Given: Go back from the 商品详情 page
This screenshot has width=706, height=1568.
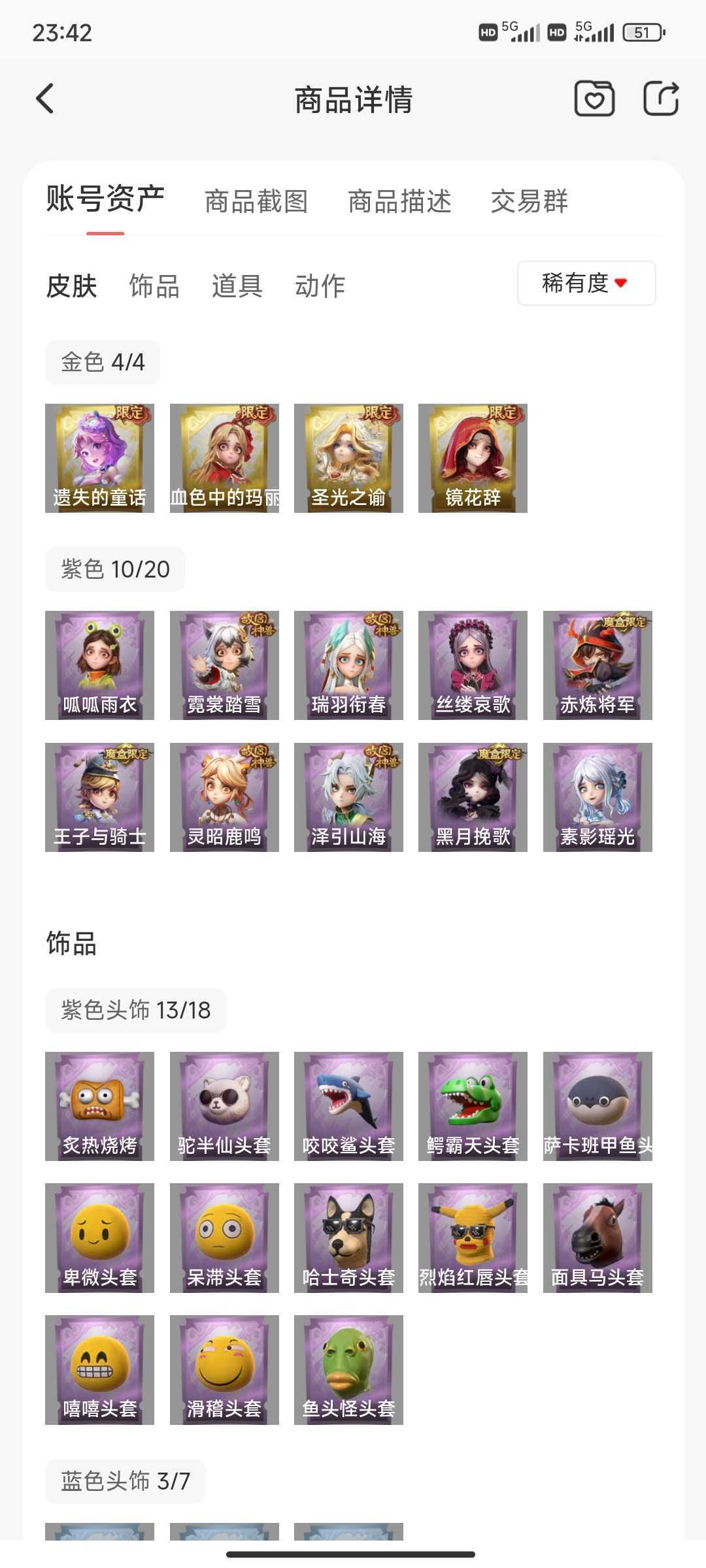Looking at the screenshot, I should pos(44,99).
